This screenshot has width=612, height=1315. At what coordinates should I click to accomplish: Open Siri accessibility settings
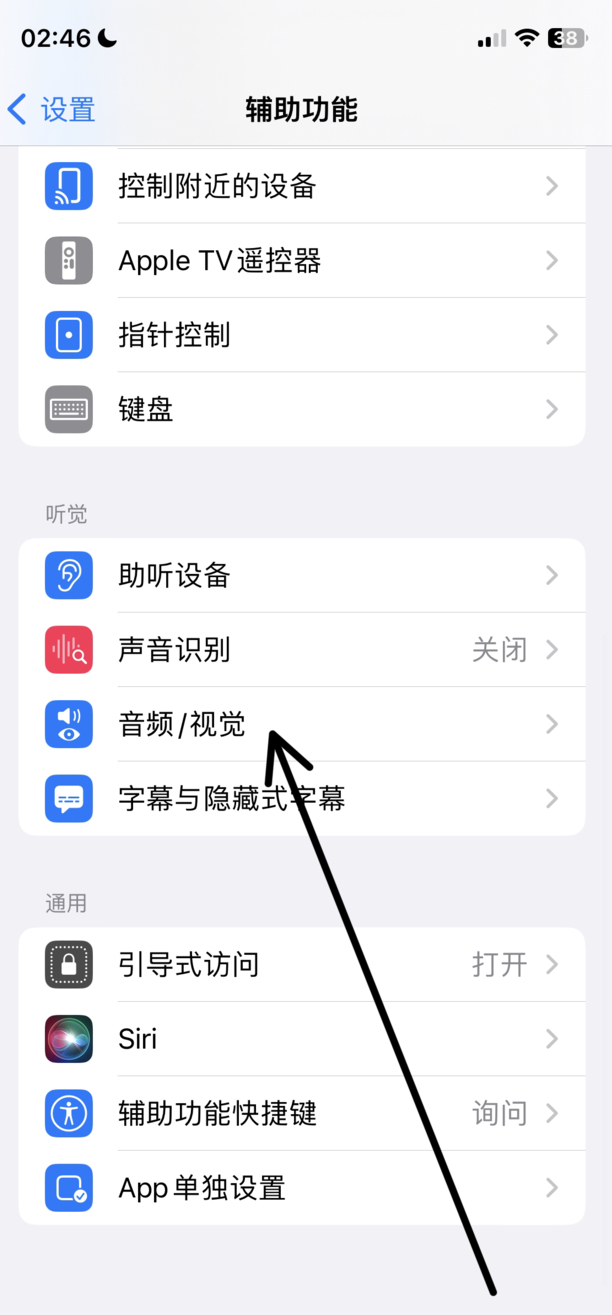coord(300,1039)
